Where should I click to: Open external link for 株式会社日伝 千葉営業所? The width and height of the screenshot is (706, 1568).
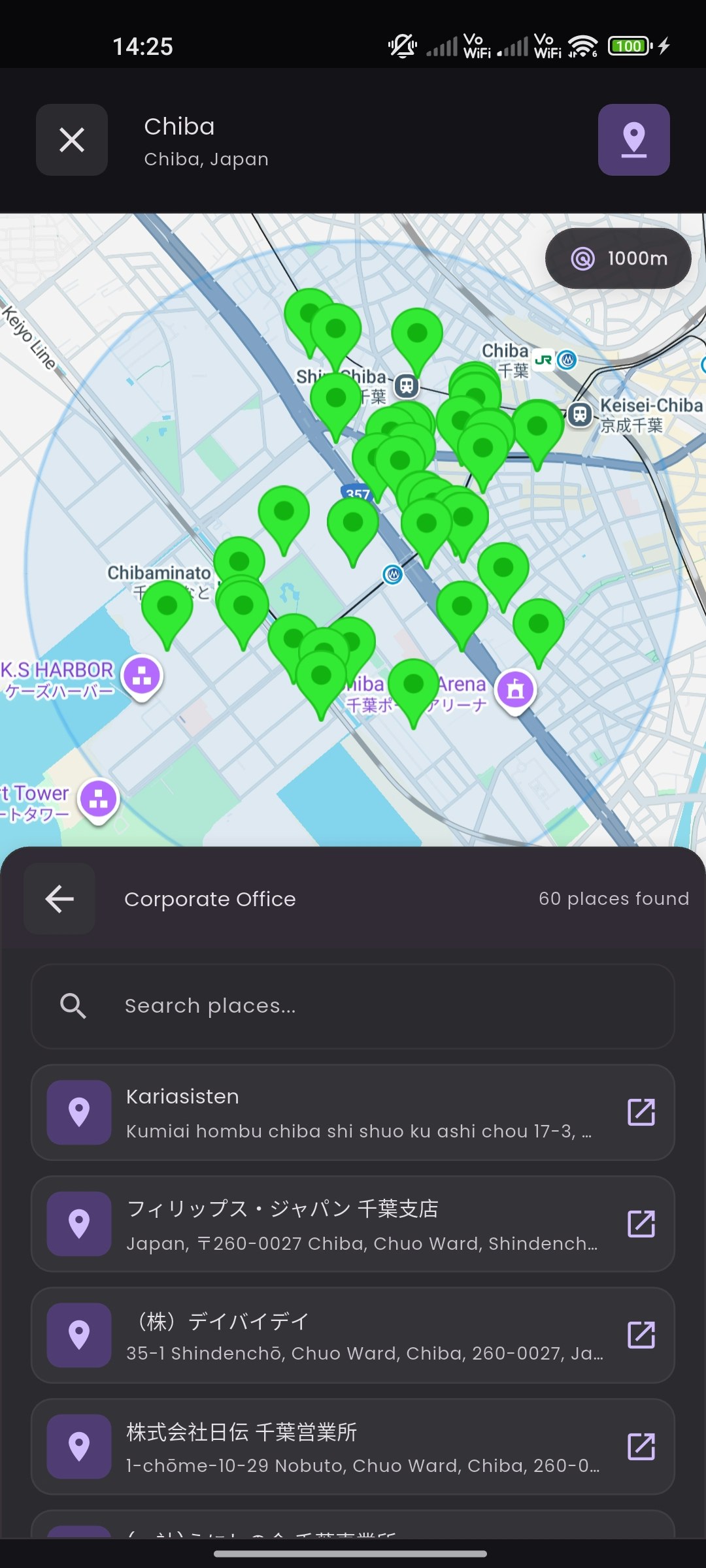click(641, 1447)
